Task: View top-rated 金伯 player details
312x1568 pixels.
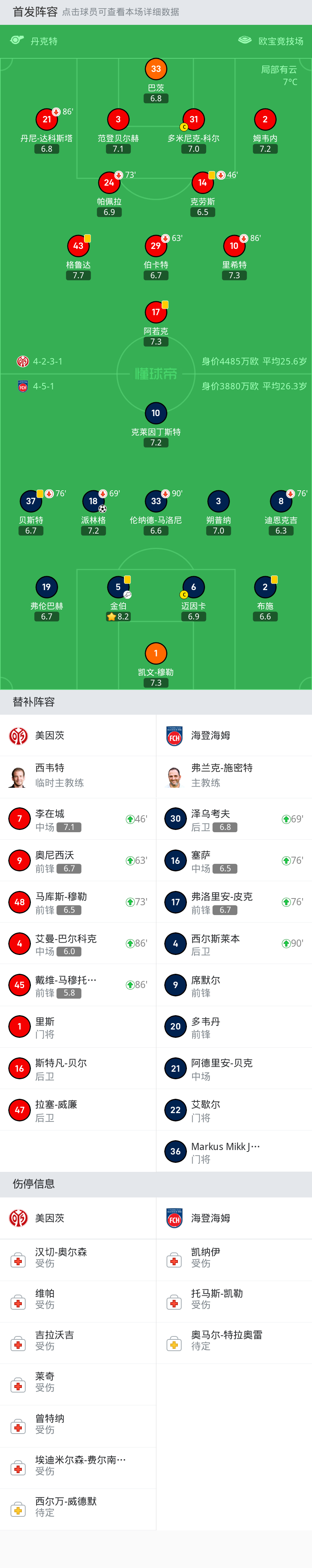Action: pos(118,587)
